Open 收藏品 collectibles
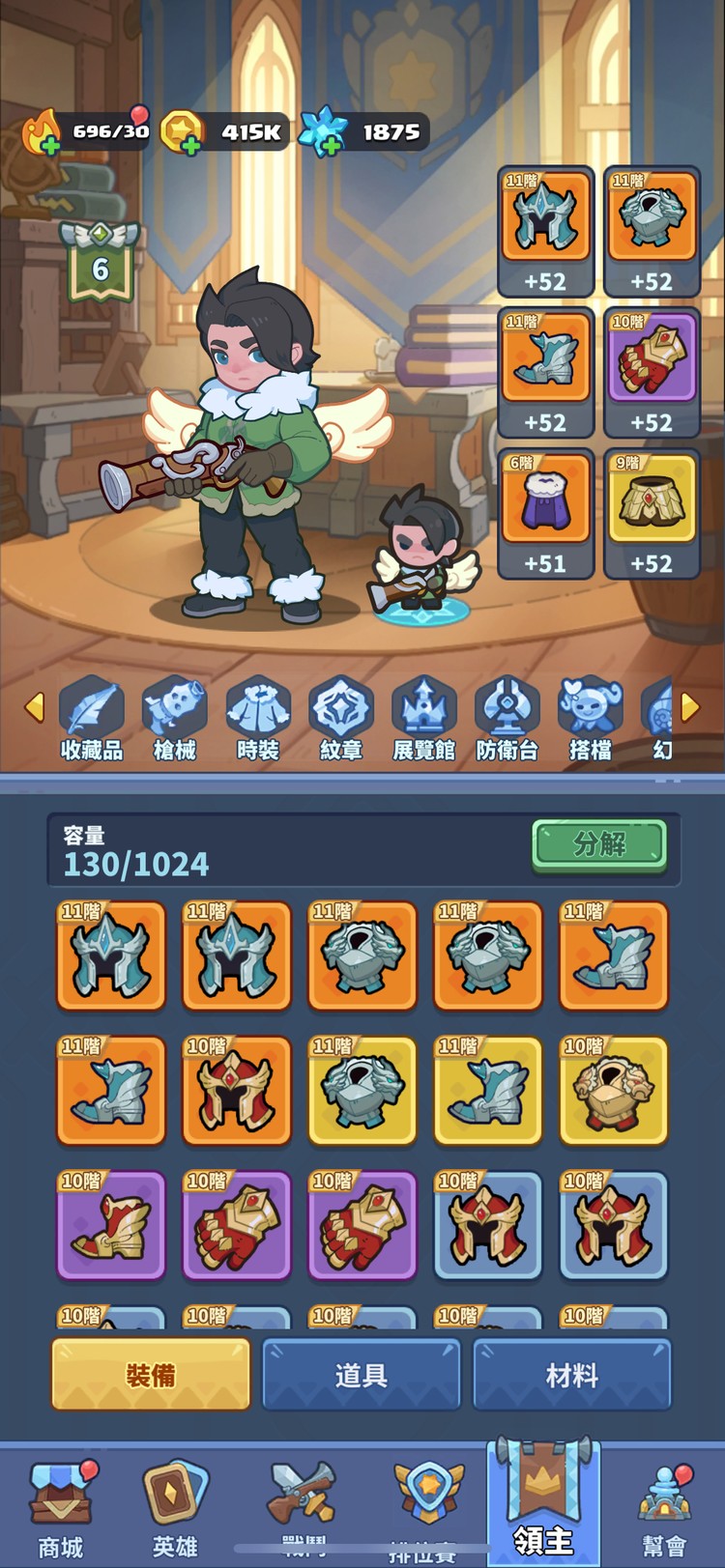725x1568 pixels. (92, 719)
